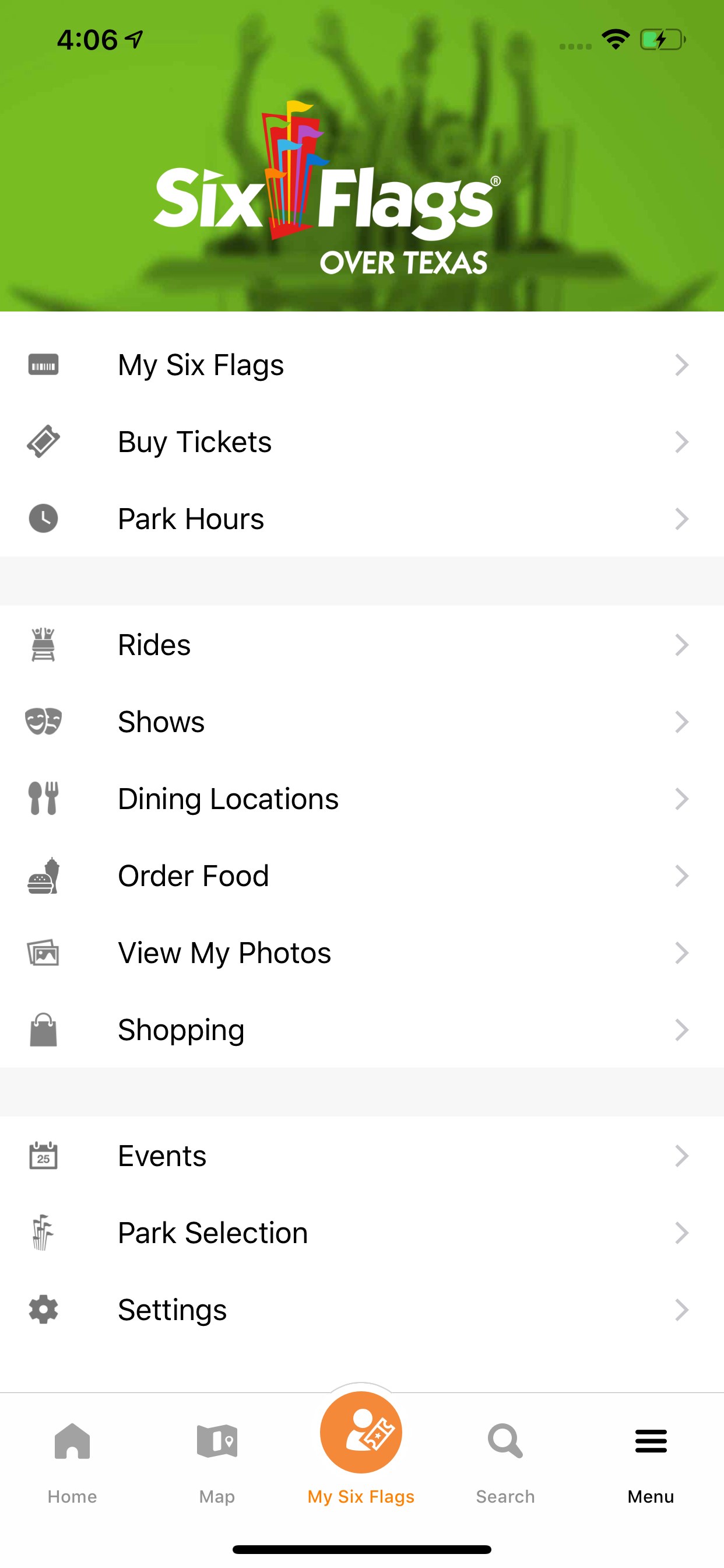Open Dining Locations
The image size is (724, 1568).
[x=361, y=799]
